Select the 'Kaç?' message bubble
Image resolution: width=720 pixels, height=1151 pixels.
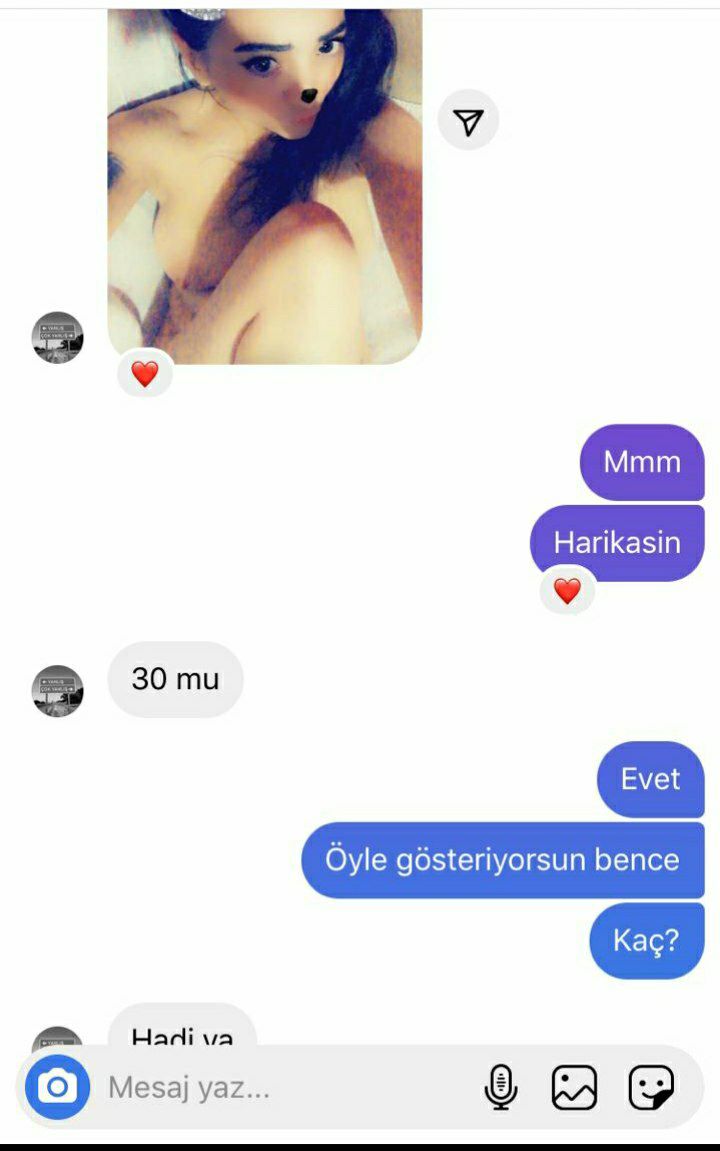click(646, 939)
